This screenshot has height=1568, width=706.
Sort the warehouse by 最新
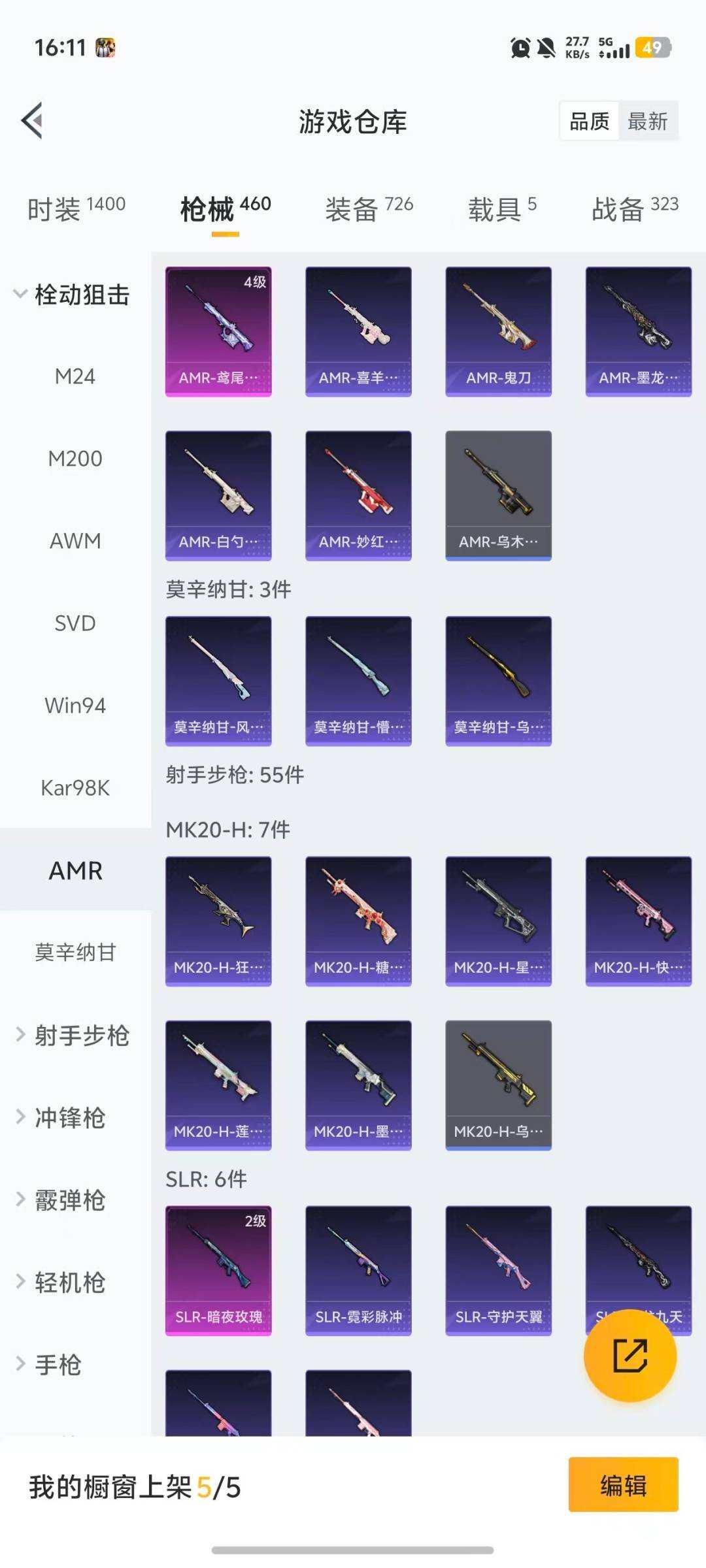coord(647,121)
